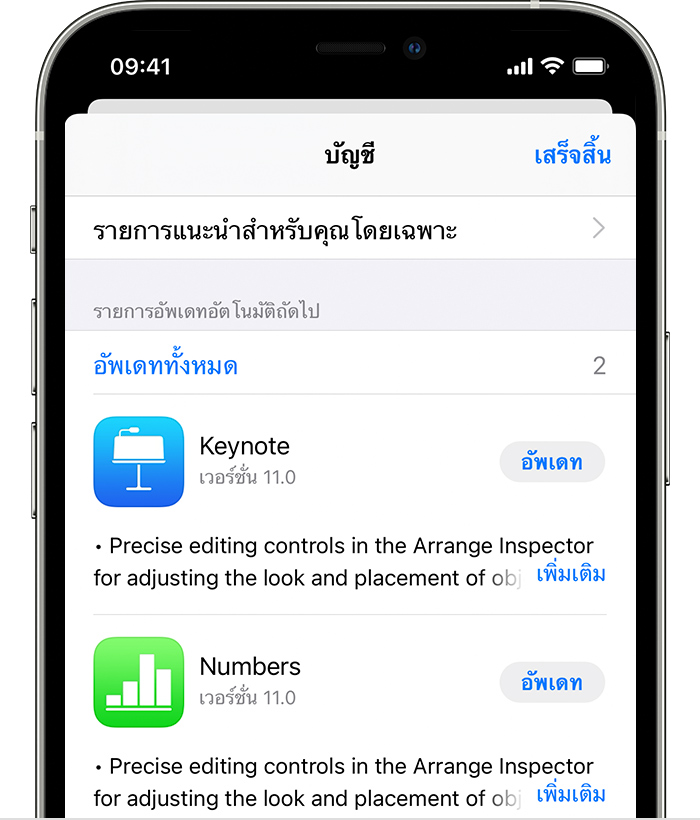Tap อัพเดททั้งหมด to update all apps
This screenshot has width=700, height=820.
click(x=166, y=366)
